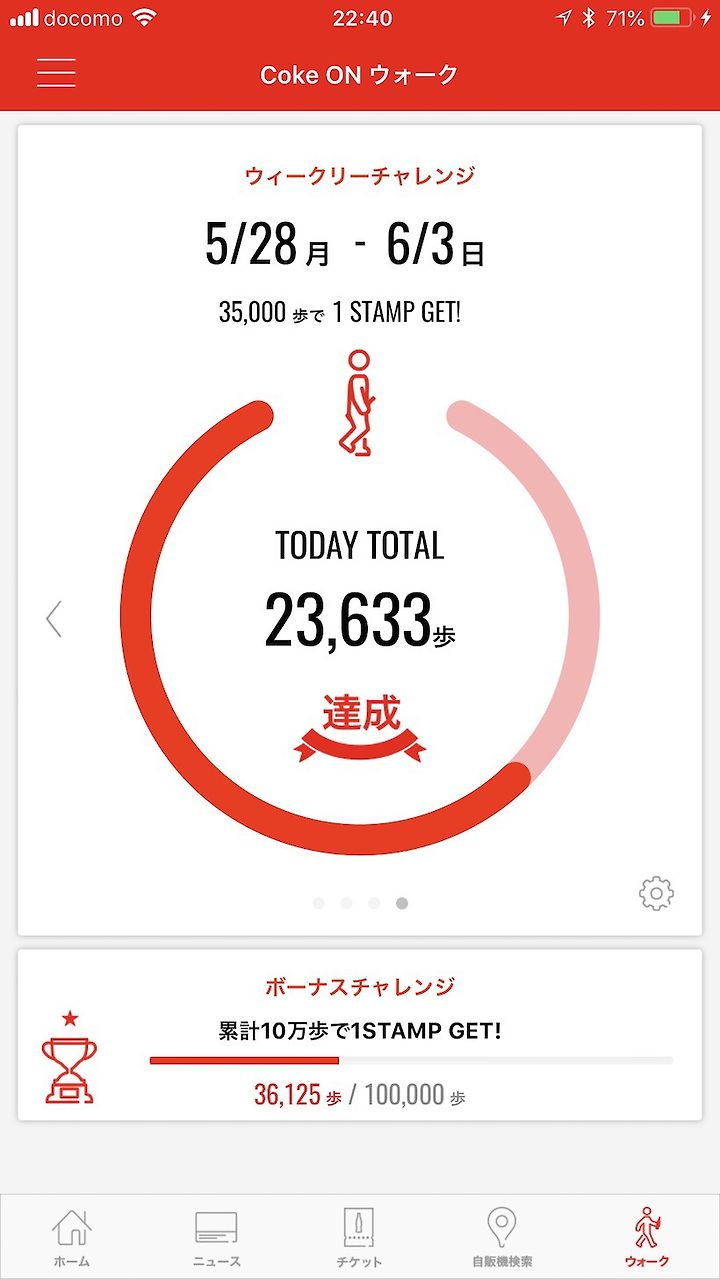This screenshot has width=720, height=1279.
Task: Select the ウォーク tab
Action: (647, 1237)
